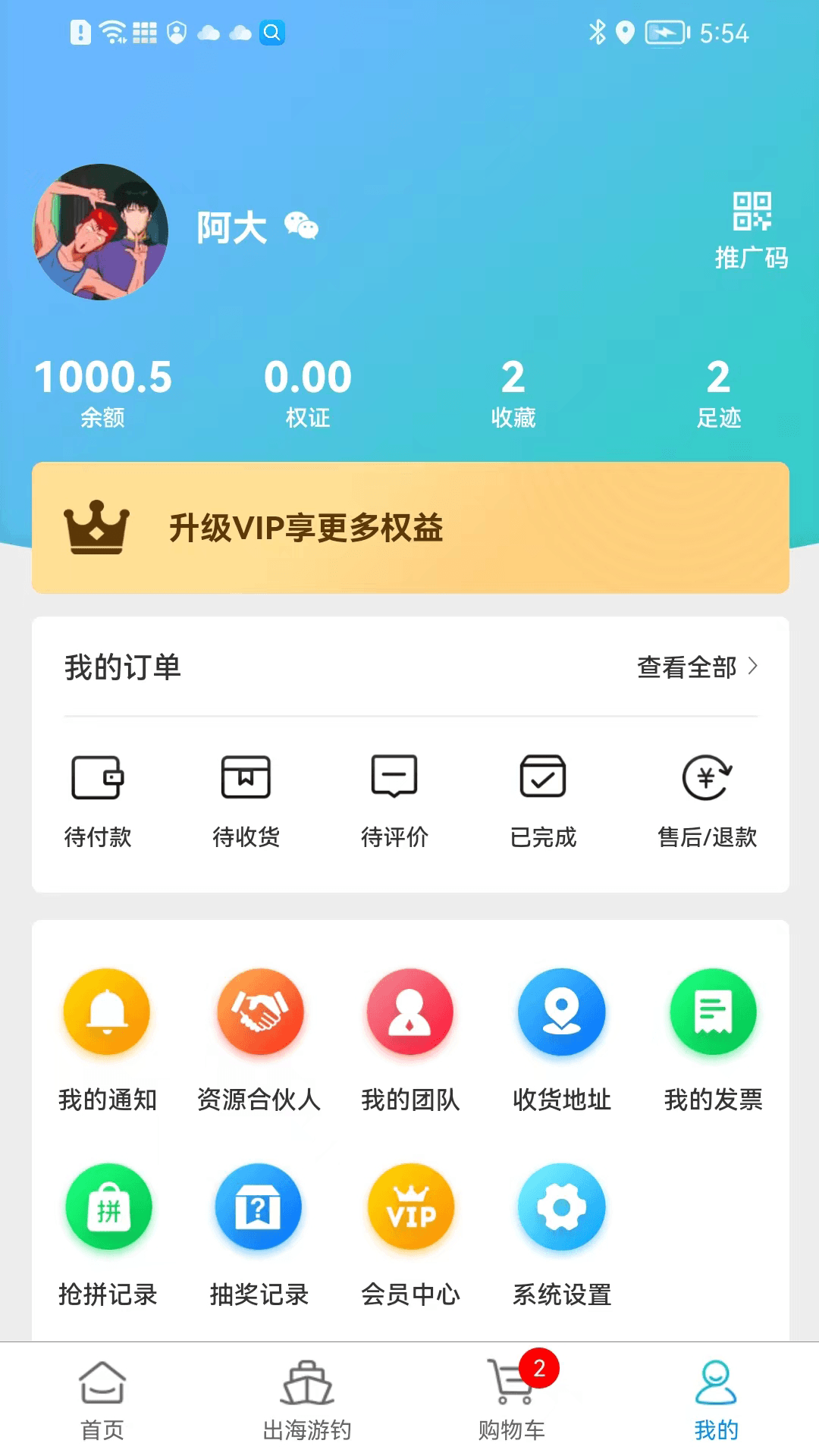Open 资源合伙人 partner section
The image size is (819, 1456).
coord(259,1039)
